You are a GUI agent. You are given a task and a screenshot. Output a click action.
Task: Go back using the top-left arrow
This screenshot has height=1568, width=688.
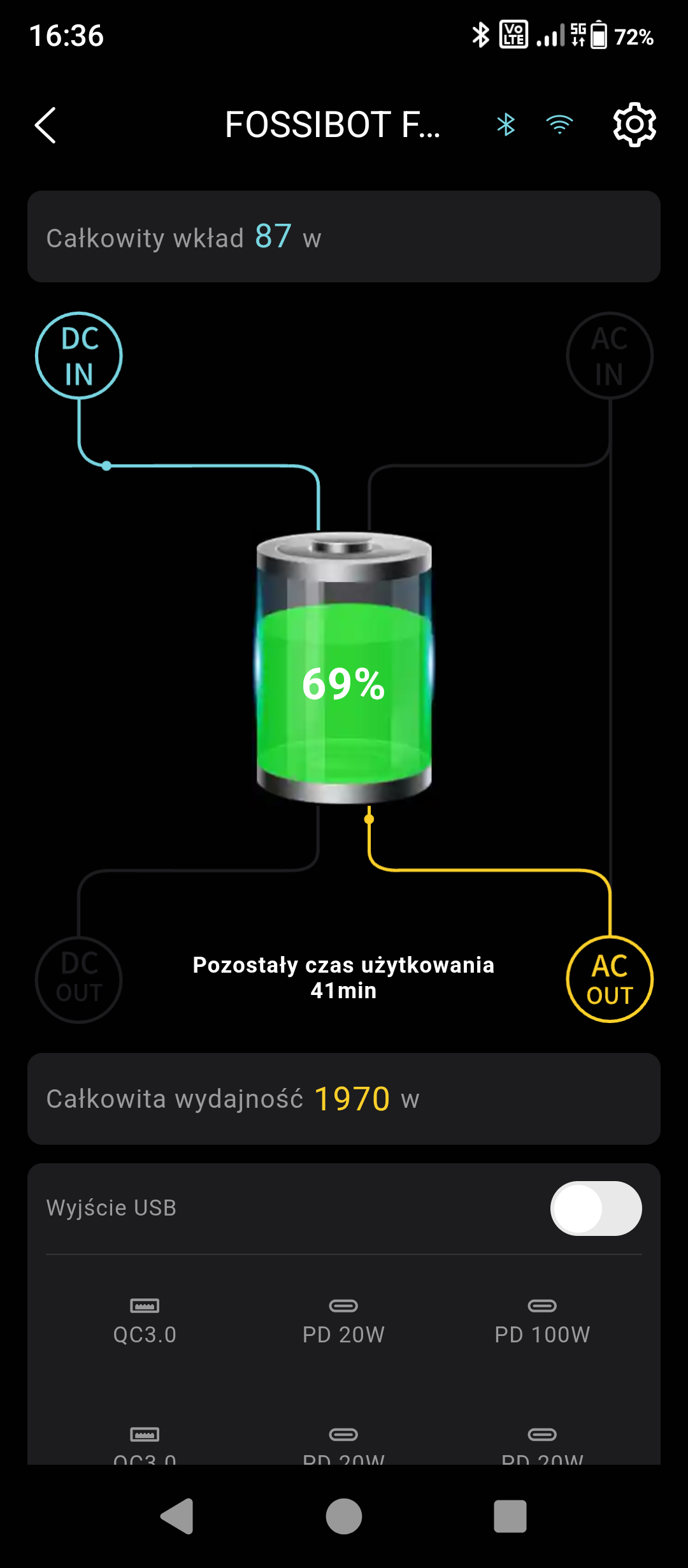click(x=45, y=125)
